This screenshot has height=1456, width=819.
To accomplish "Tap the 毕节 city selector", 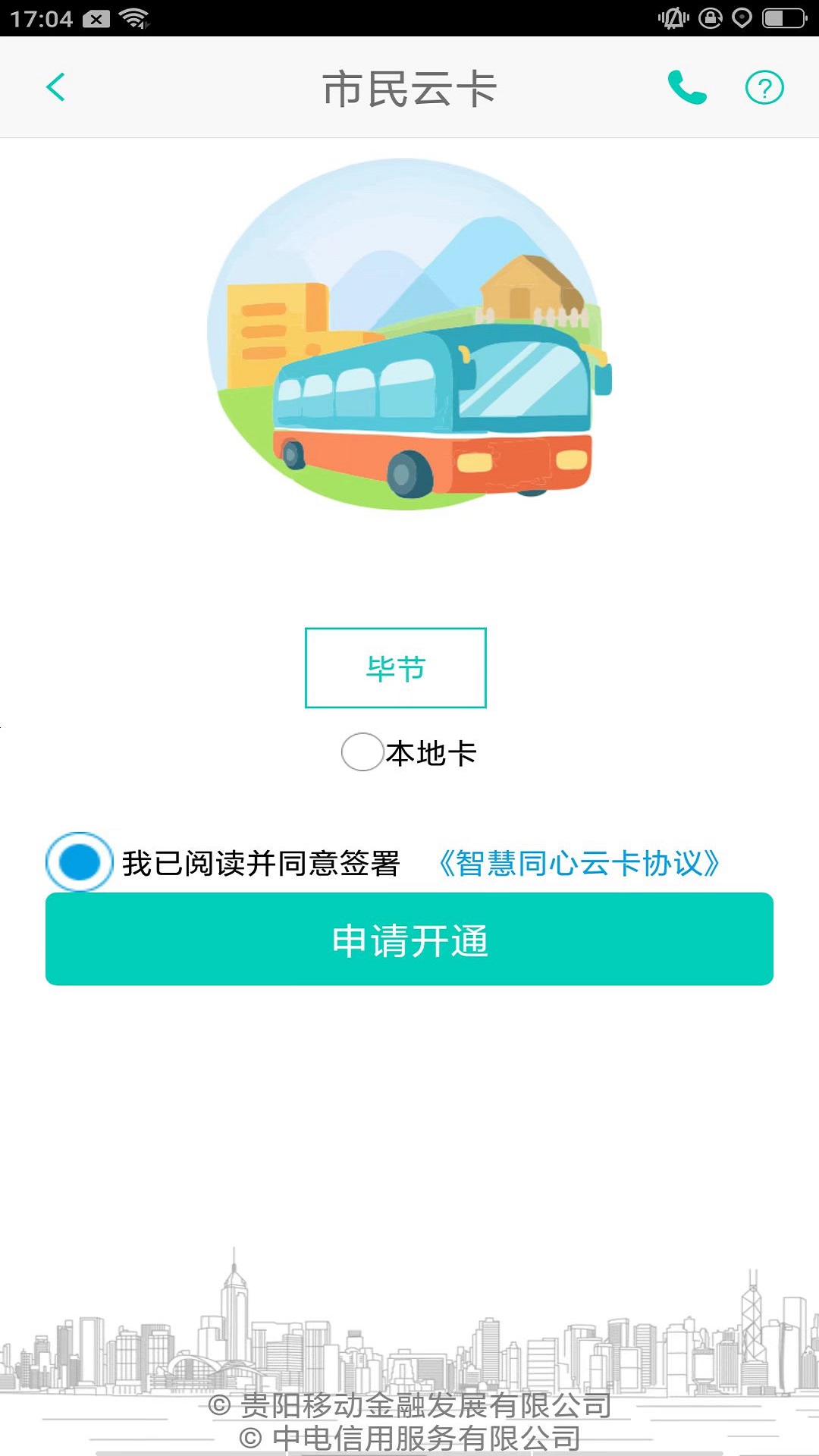I will 395,668.
